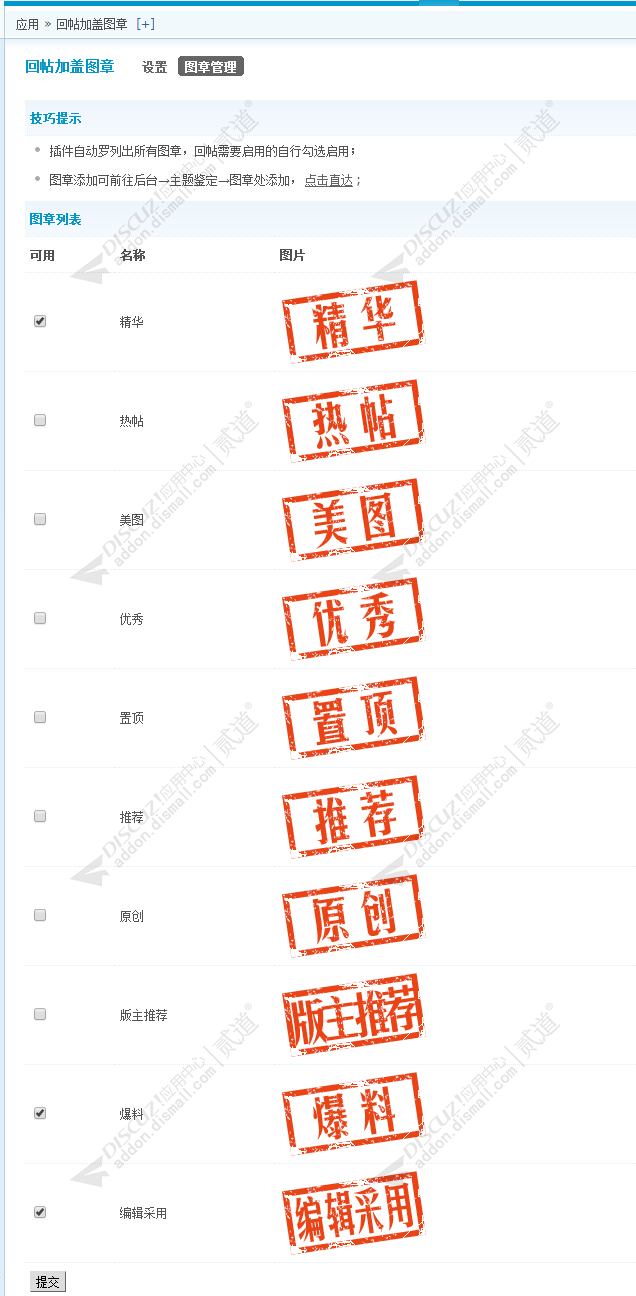Select the 推荐 stamp checkbox

tap(40, 816)
